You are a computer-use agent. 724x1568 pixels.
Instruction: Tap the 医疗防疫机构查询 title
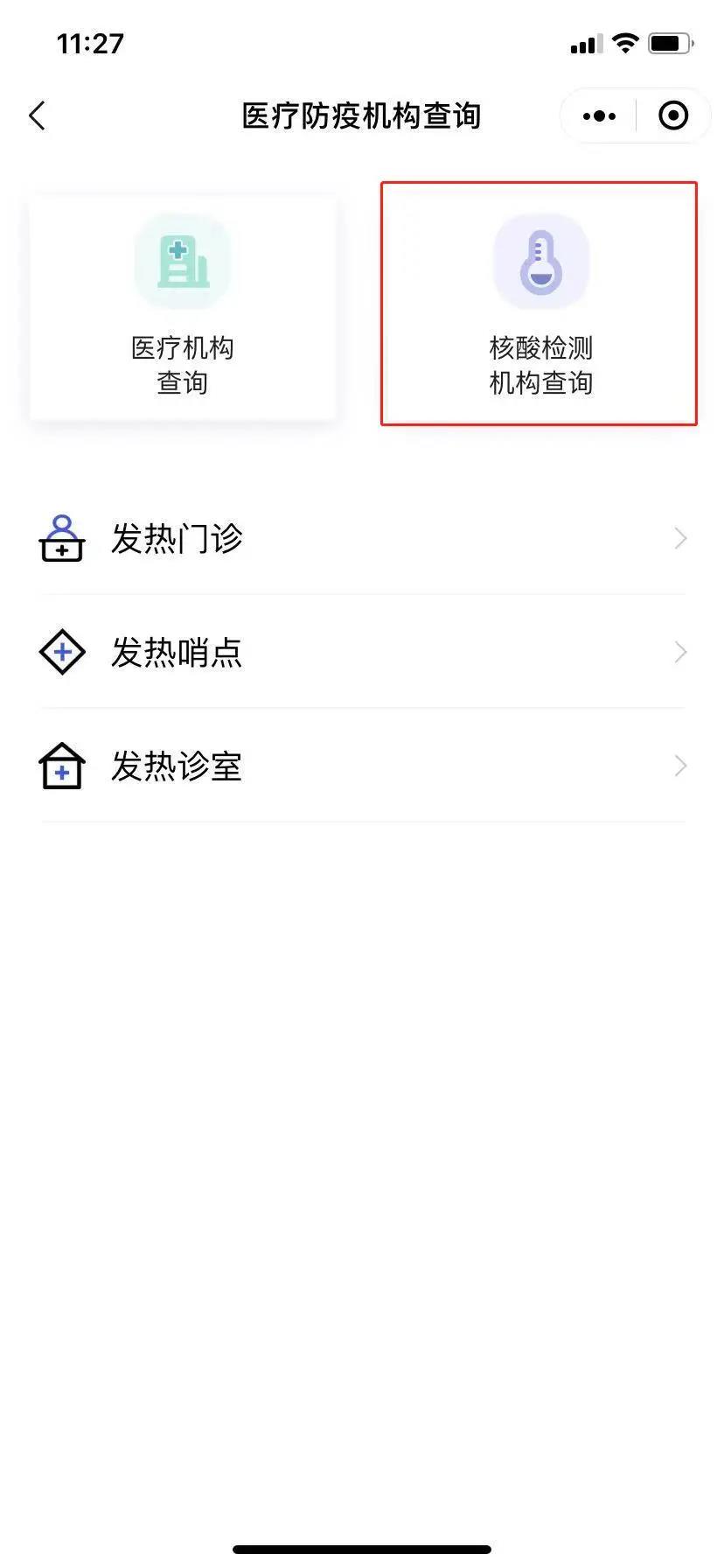[362, 115]
